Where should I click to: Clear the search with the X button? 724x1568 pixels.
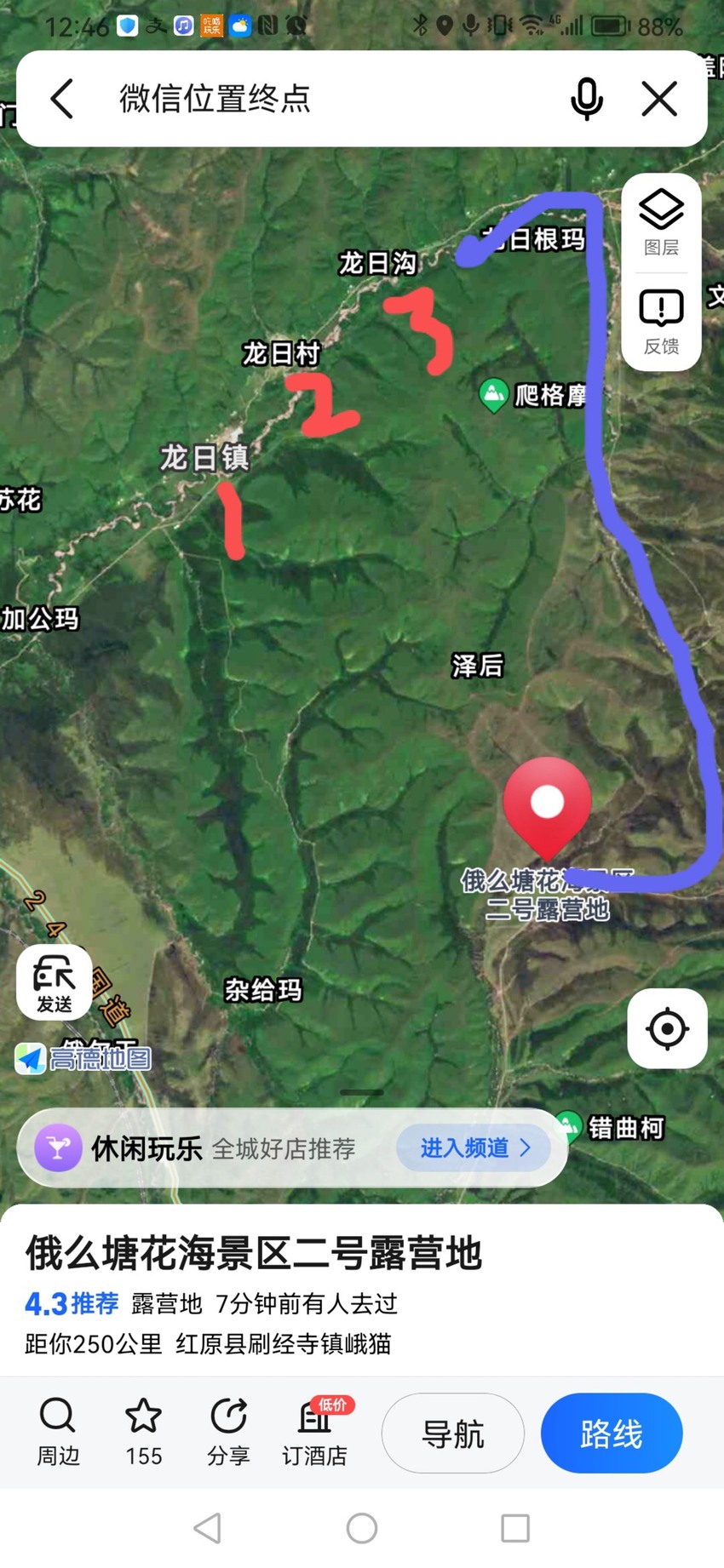[659, 99]
